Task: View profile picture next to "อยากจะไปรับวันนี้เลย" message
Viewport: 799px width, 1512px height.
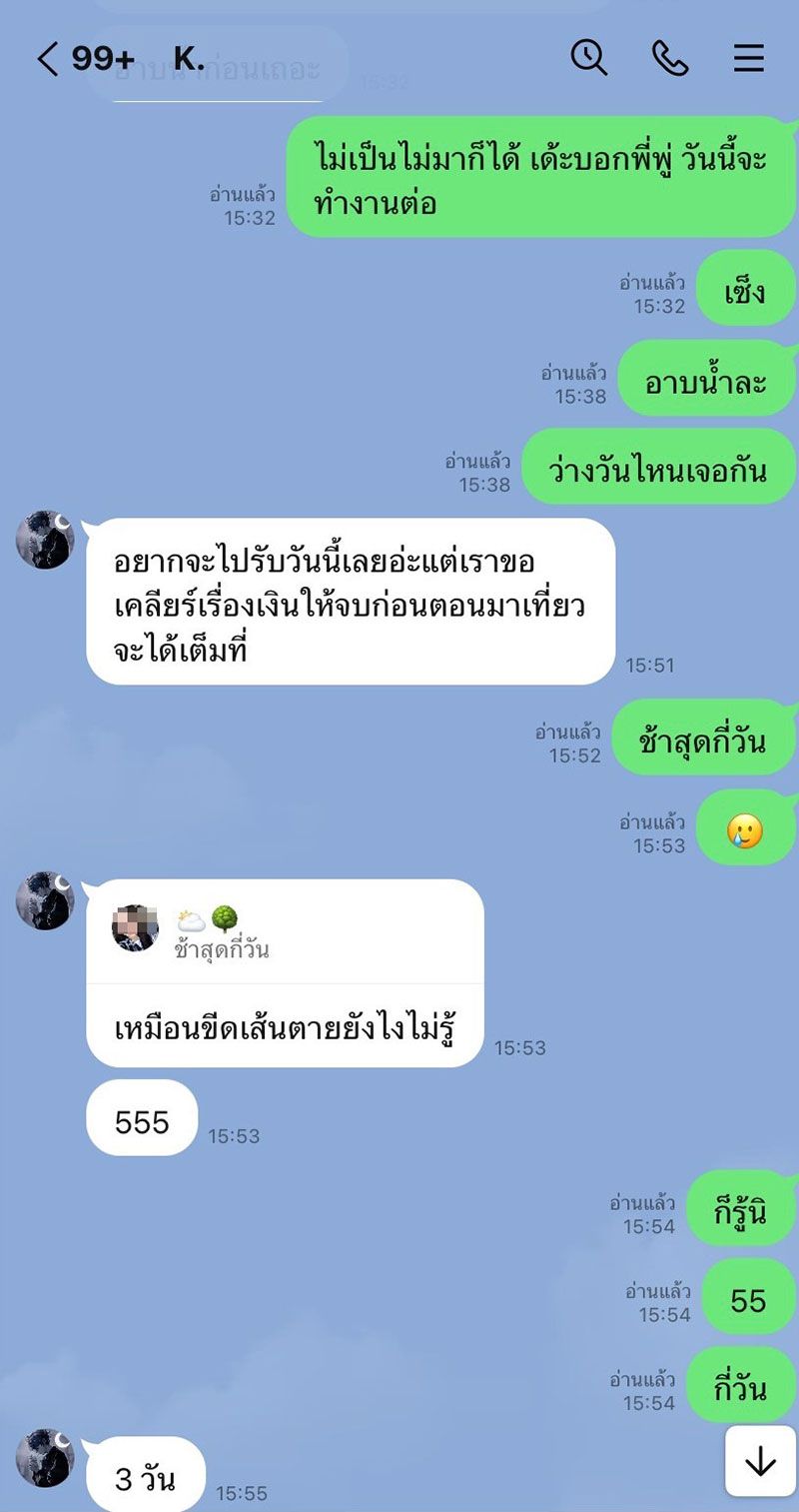Action: point(45,540)
